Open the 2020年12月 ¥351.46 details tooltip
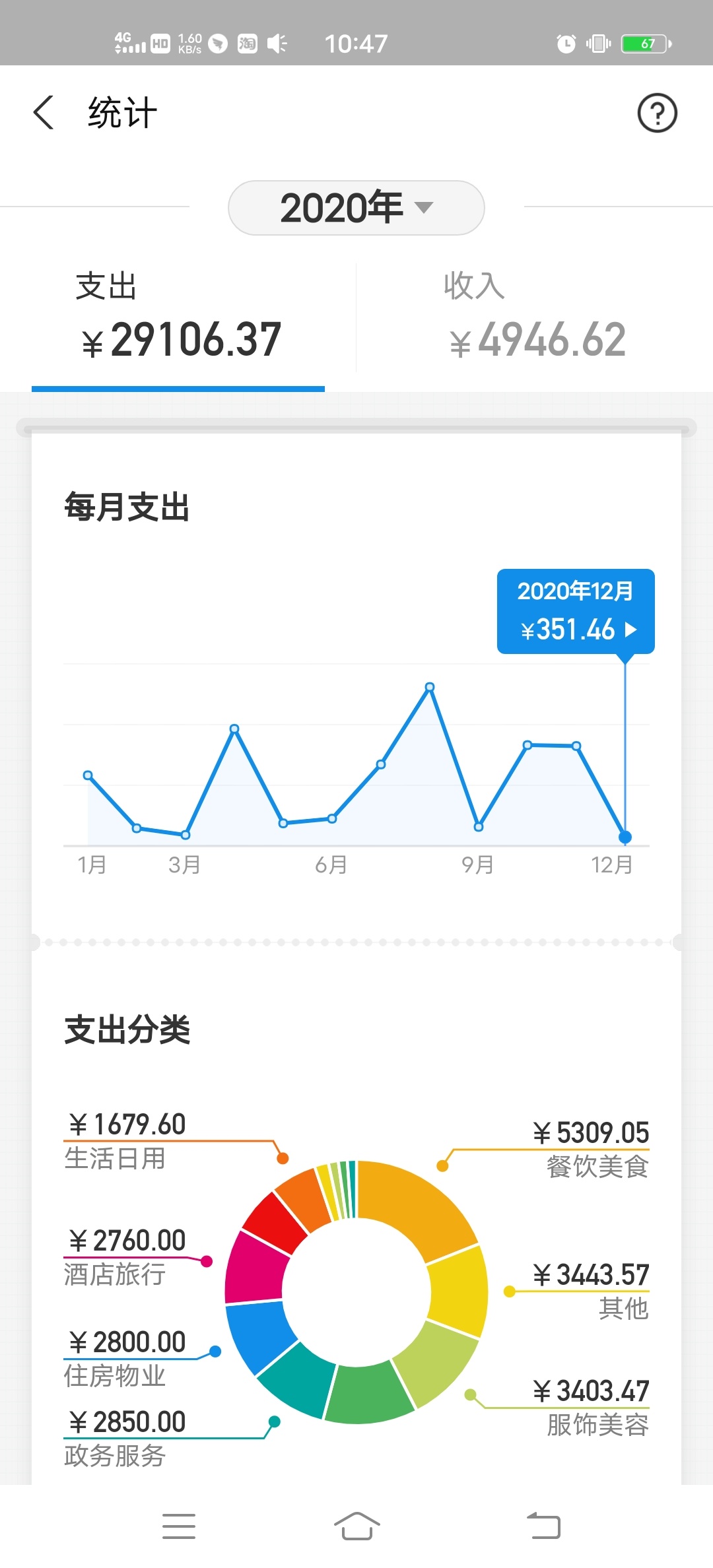The height and width of the screenshot is (1568, 713). (576, 612)
